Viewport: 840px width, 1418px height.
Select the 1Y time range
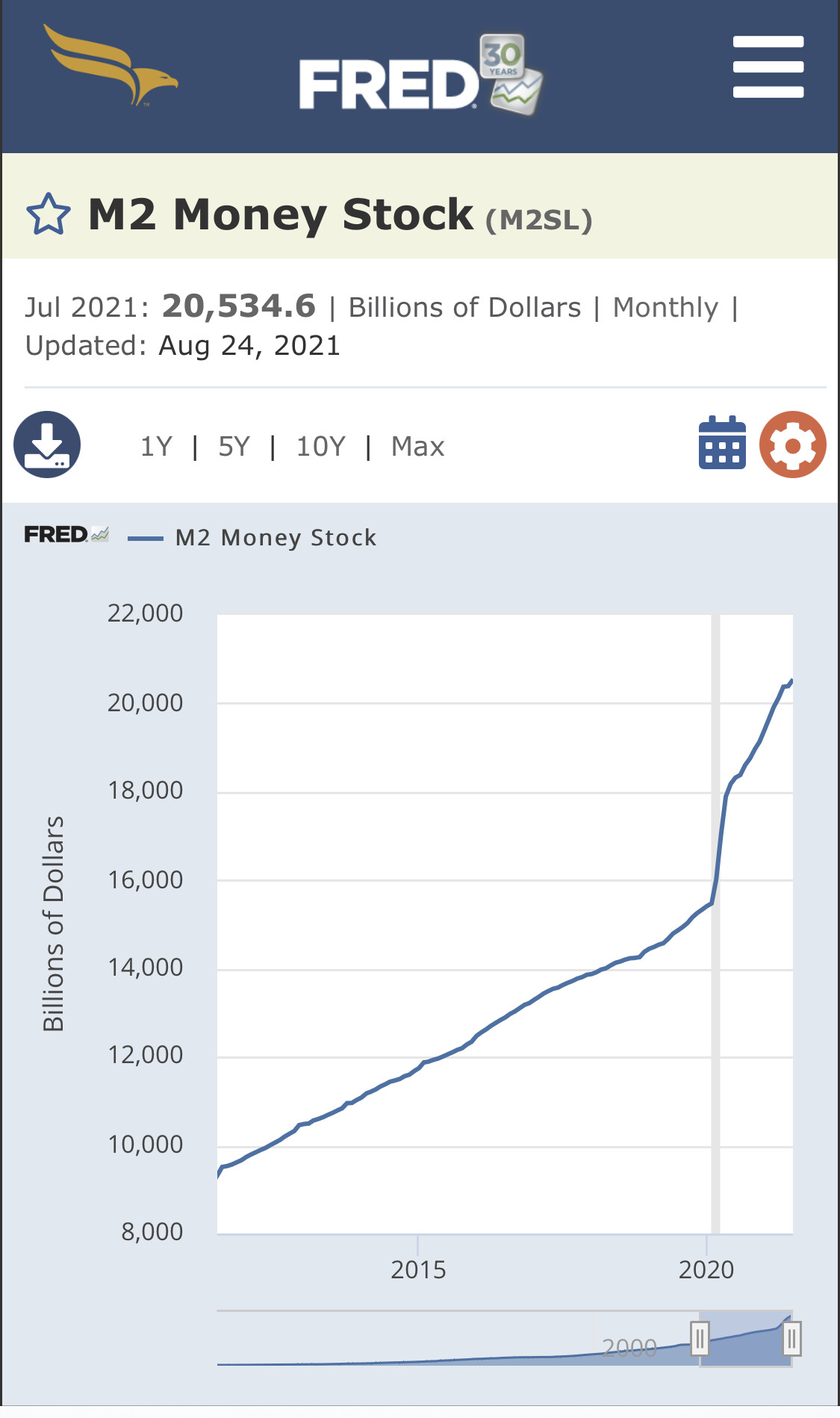[156, 447]
